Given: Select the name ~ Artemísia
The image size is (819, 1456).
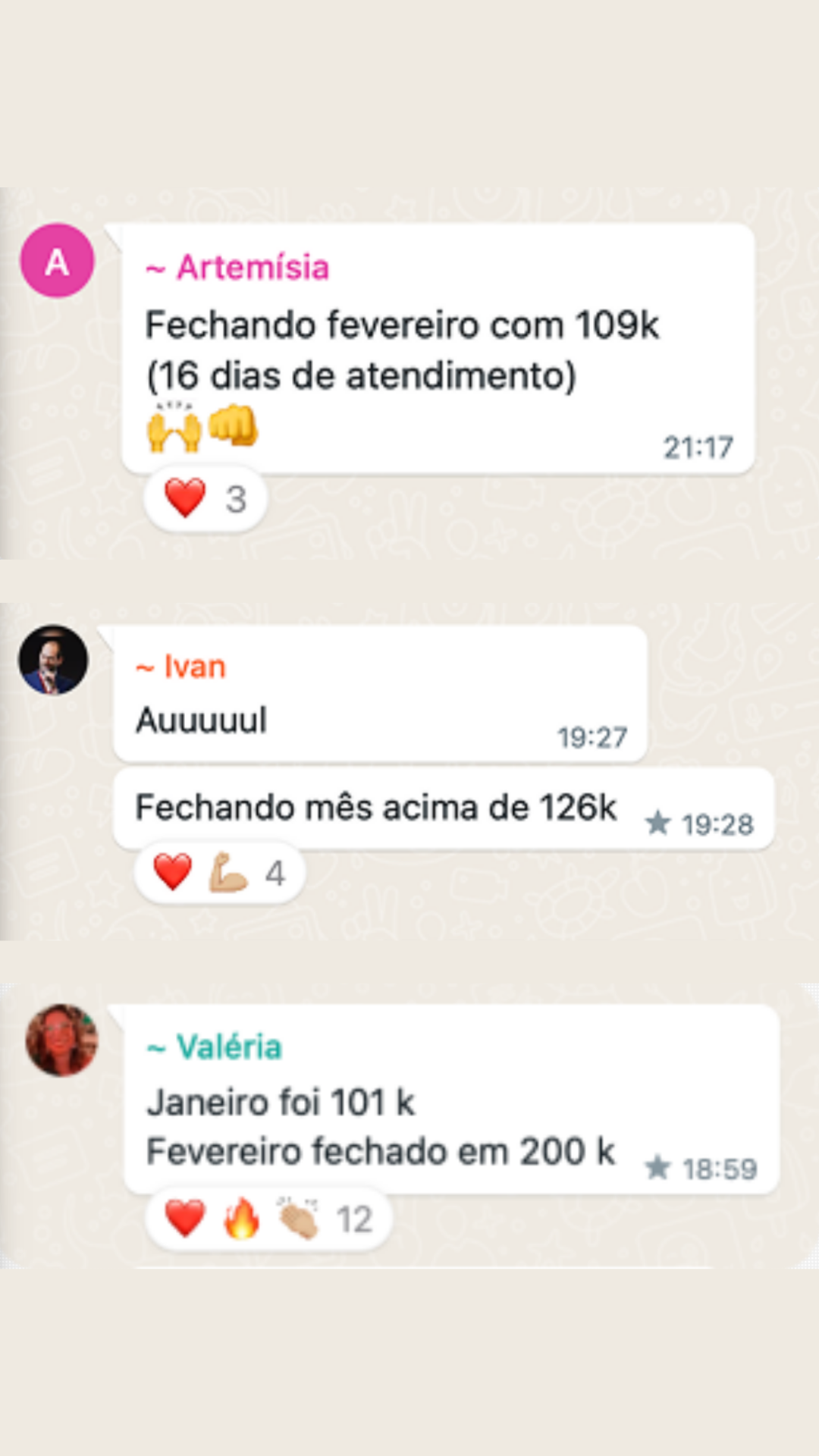Looking at the screenshot, I should click(237, 267).
